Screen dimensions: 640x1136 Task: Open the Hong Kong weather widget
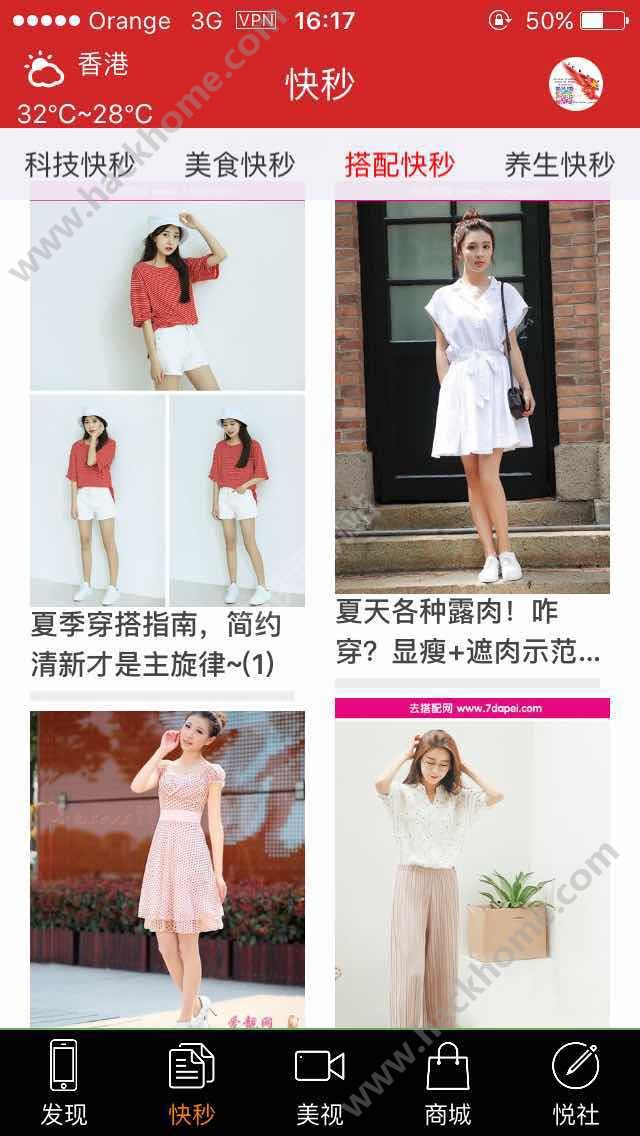(x=84, y=88)
